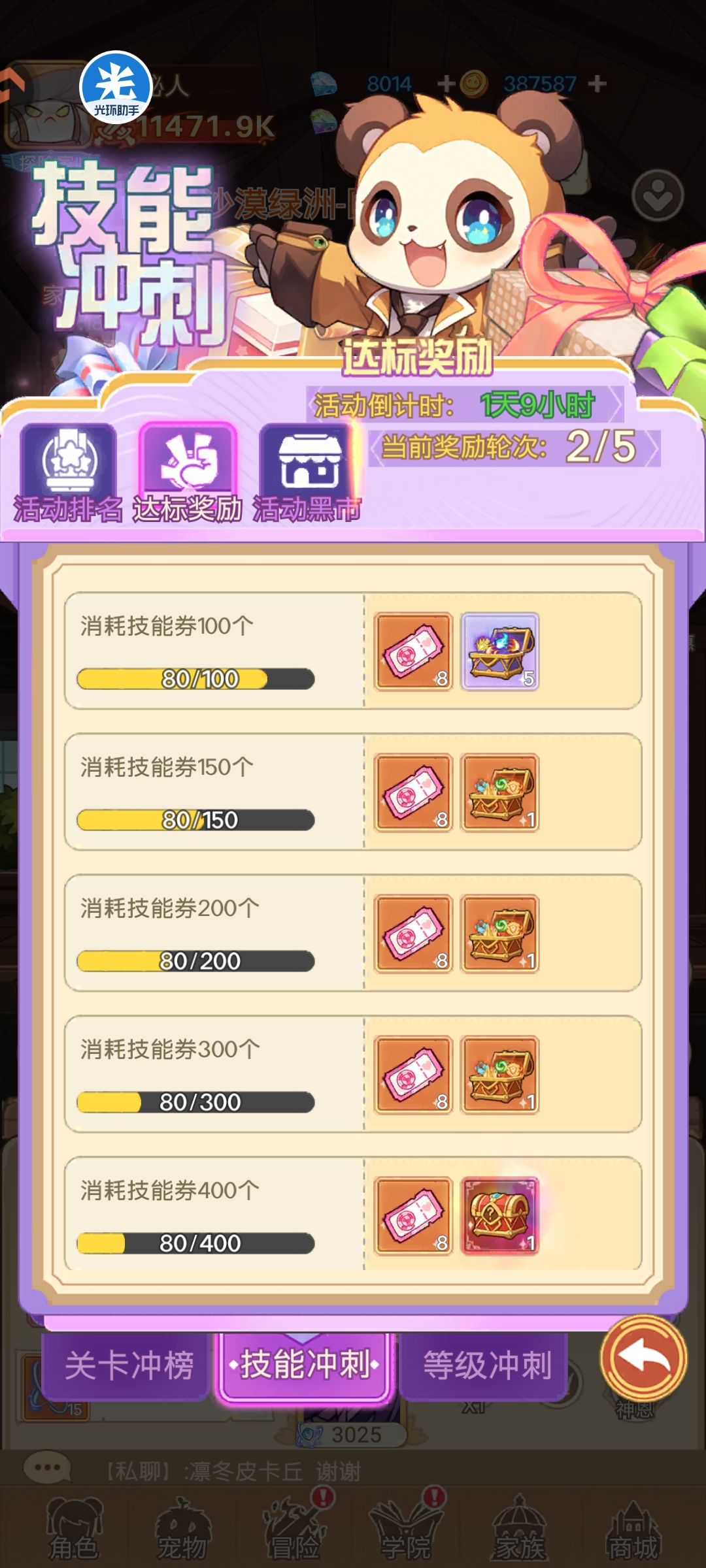
Task: View purple chest reward in 100个 row
Action: click(499, 651)
